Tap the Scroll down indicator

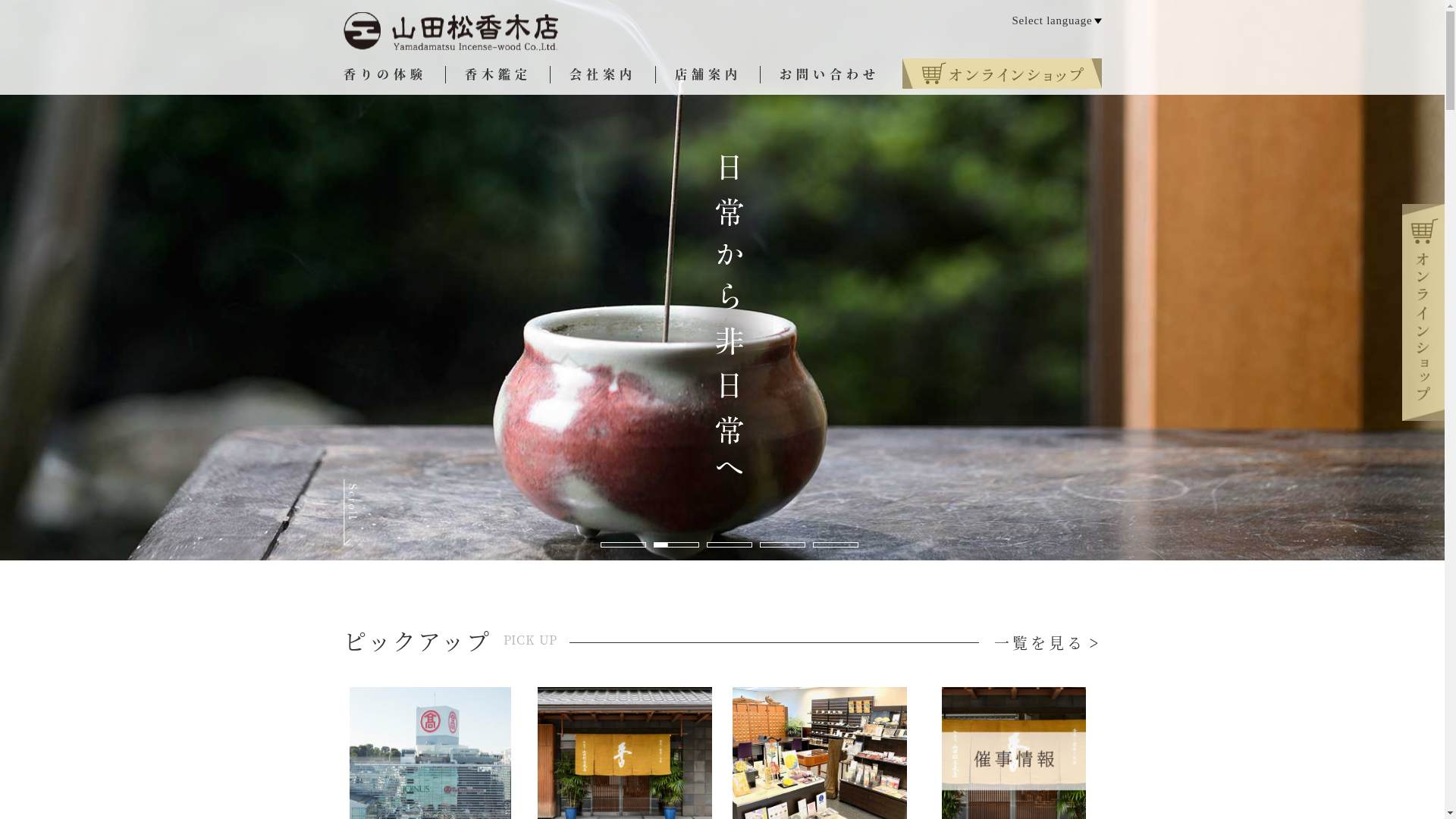(352, 510)
